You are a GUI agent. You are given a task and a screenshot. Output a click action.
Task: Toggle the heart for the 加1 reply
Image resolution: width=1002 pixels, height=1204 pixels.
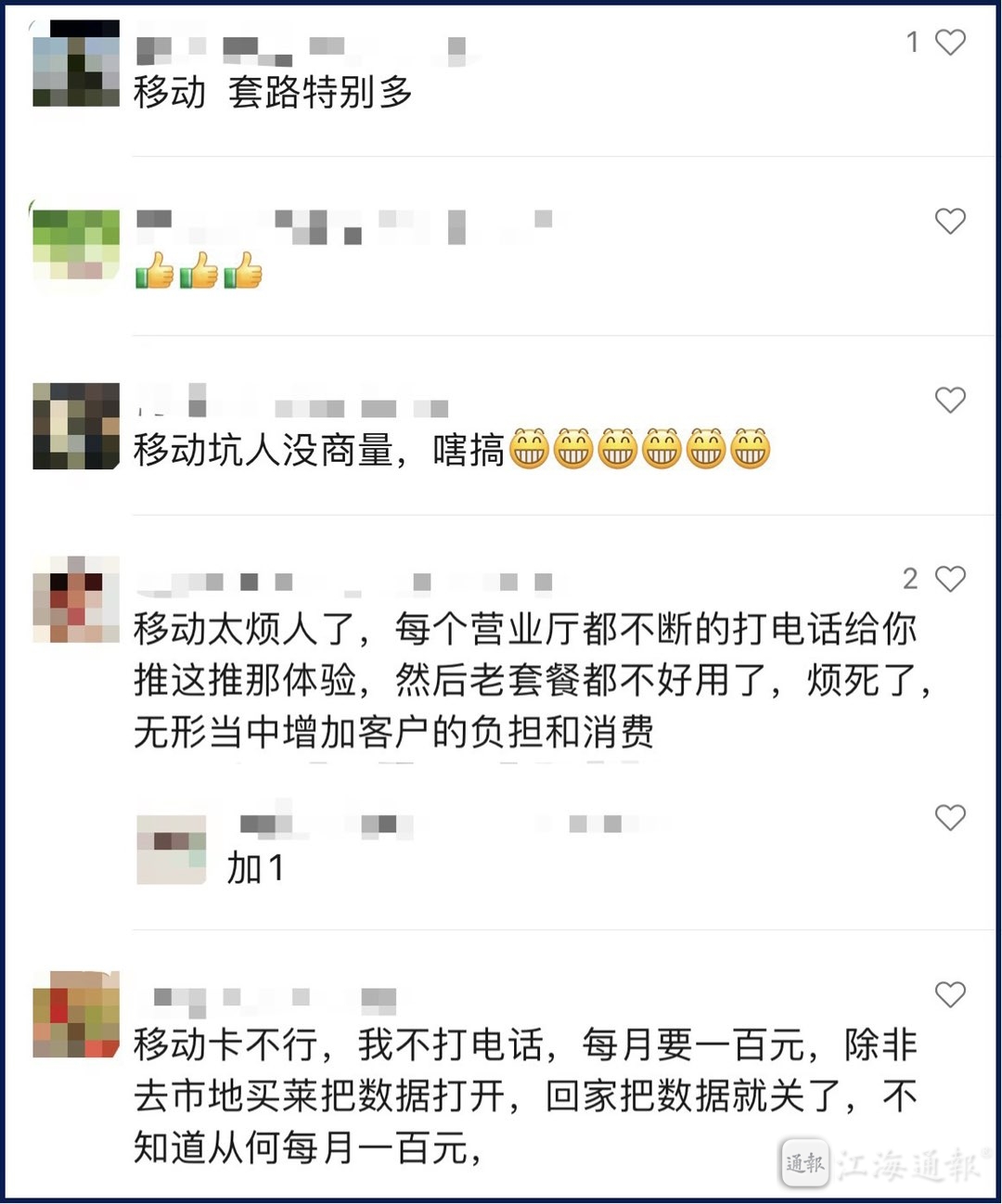pyautogui.click(x=950, y=818)
